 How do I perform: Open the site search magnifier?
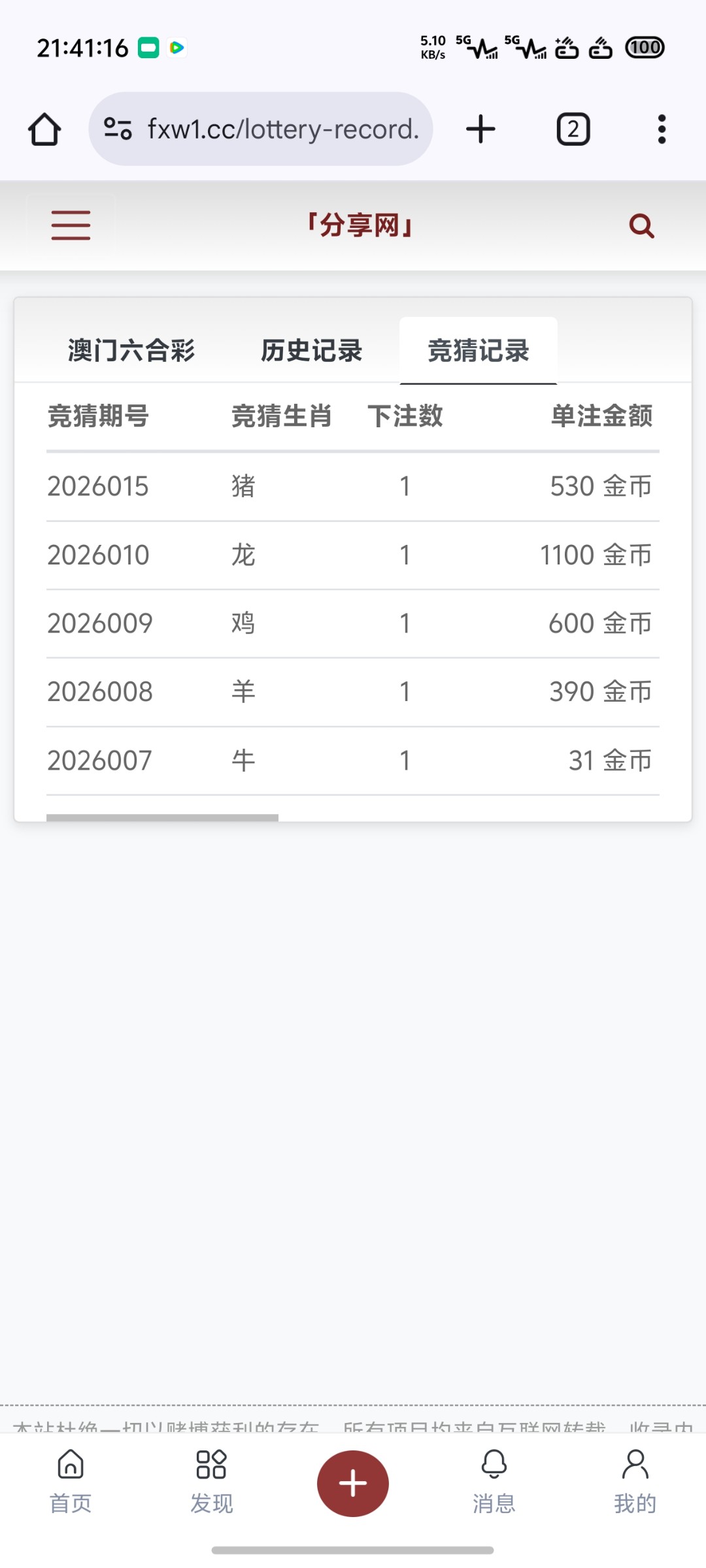click(641, 226)
